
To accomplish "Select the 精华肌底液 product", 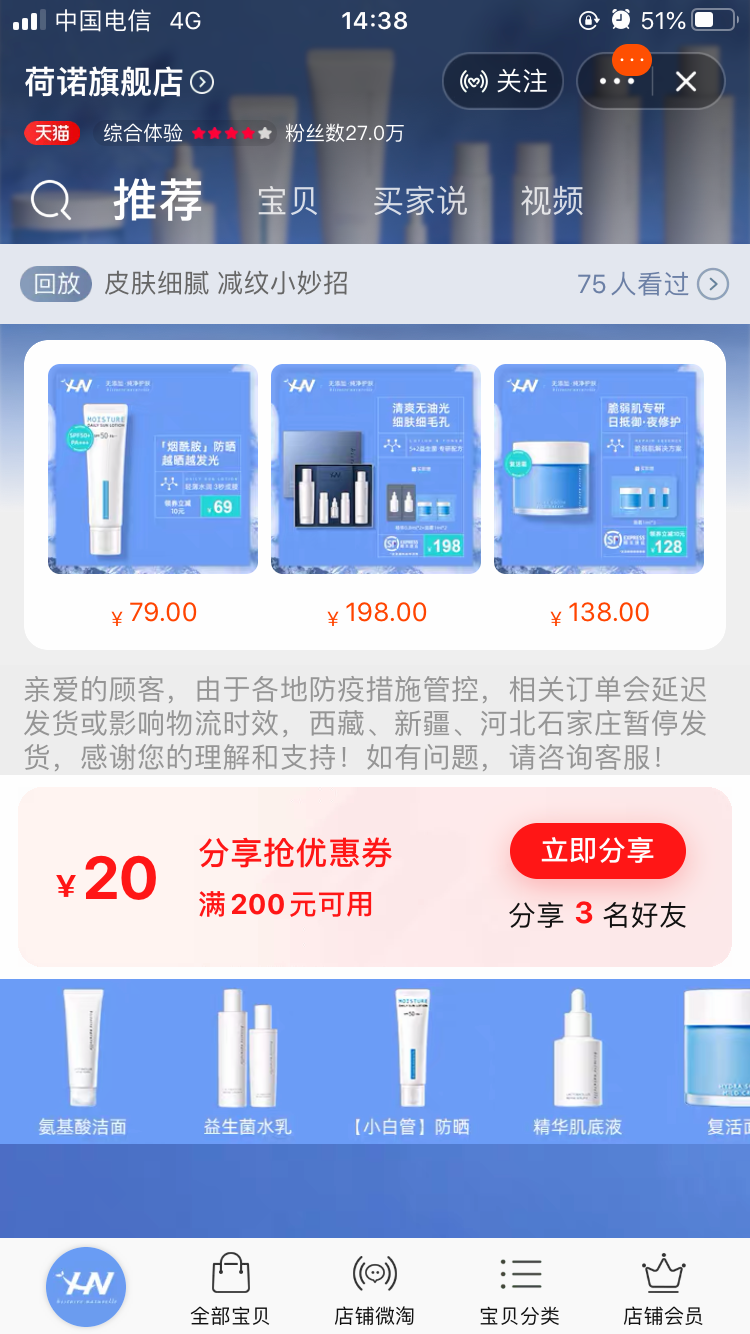I will tap(577, 1060).
